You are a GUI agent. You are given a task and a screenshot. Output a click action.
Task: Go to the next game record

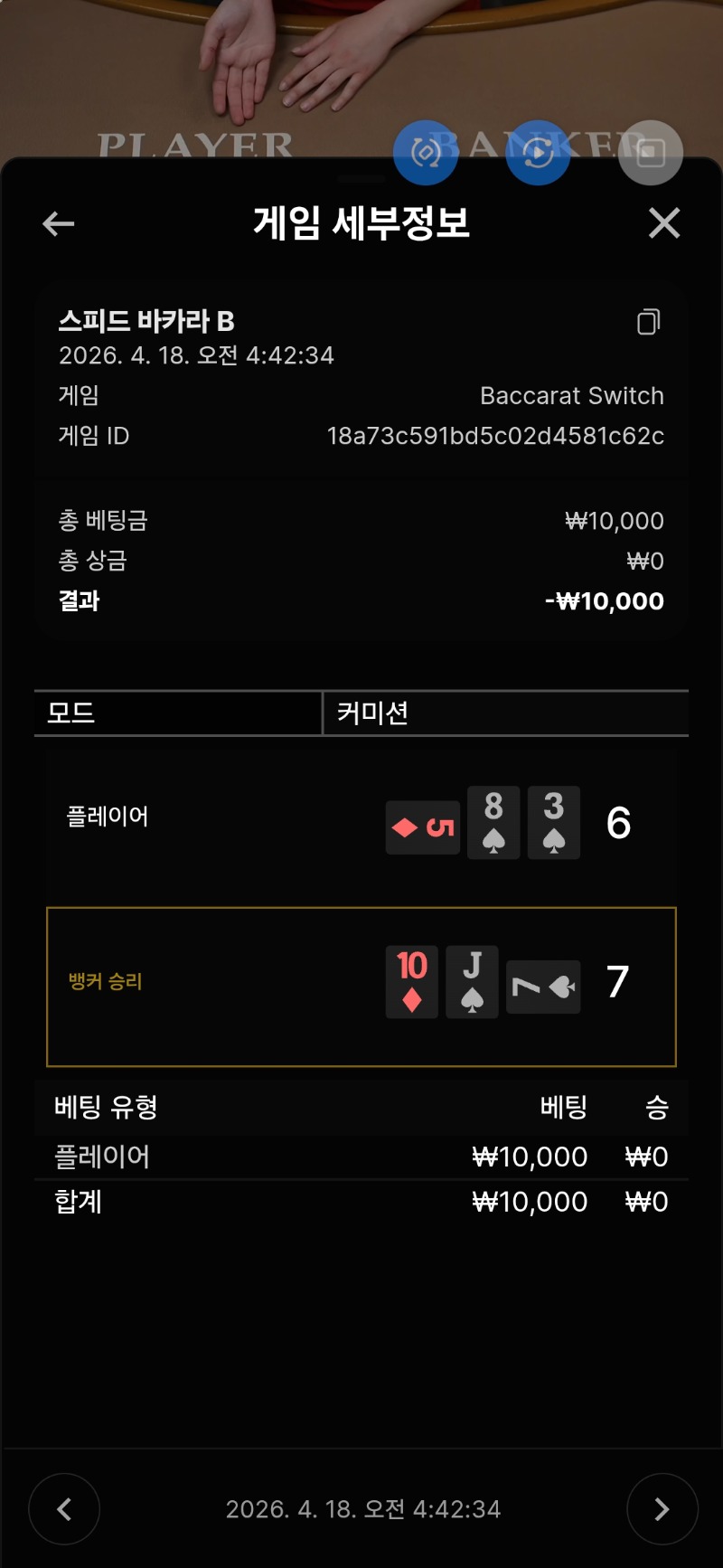662,1508
